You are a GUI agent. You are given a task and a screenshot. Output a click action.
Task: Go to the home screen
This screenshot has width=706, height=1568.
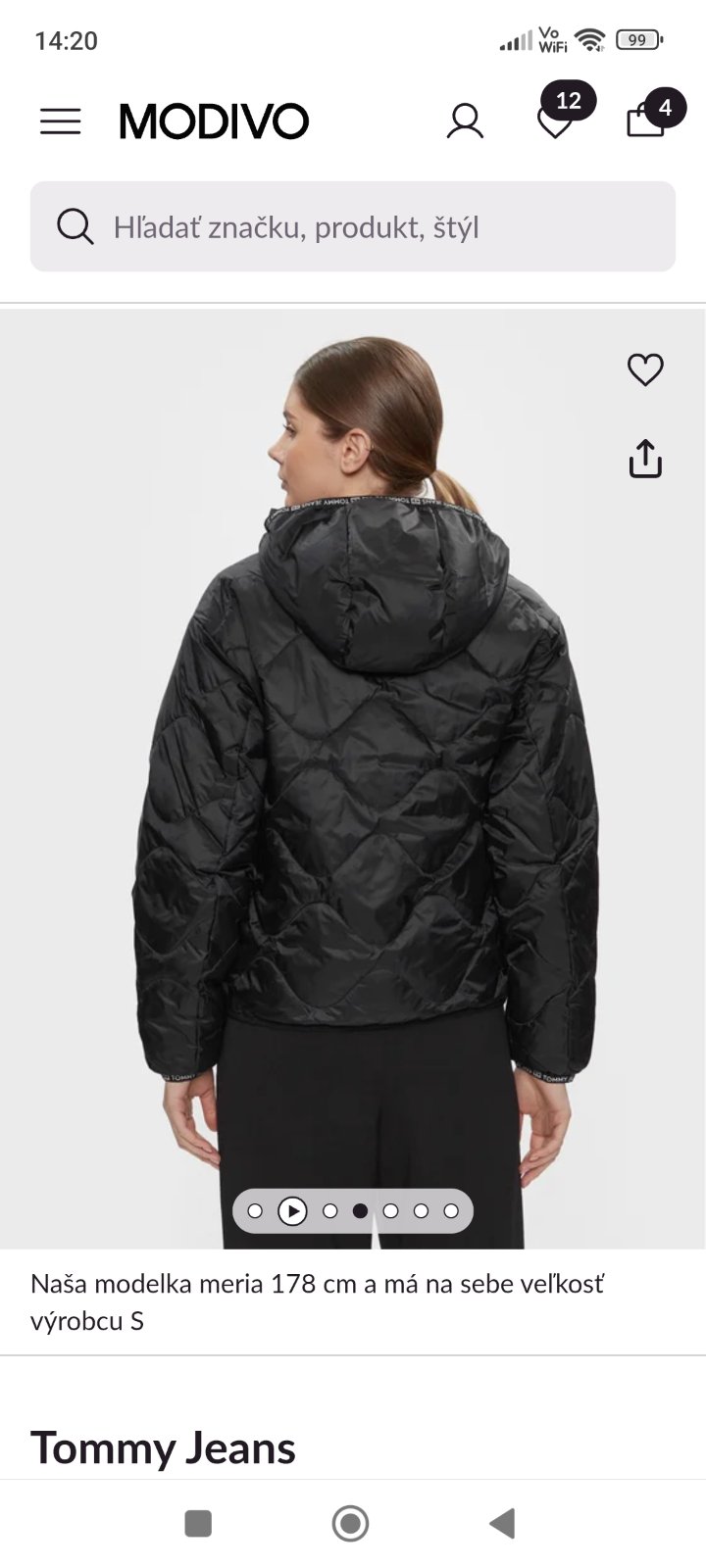[350, 1524]
